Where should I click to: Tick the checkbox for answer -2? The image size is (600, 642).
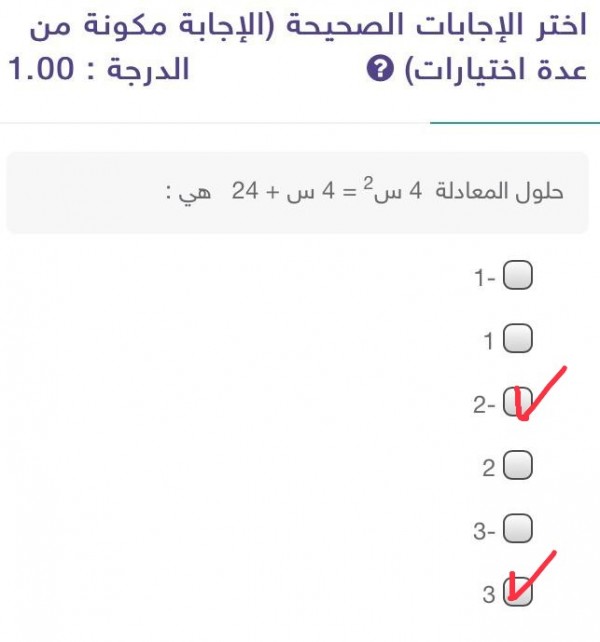pos(514,403)
